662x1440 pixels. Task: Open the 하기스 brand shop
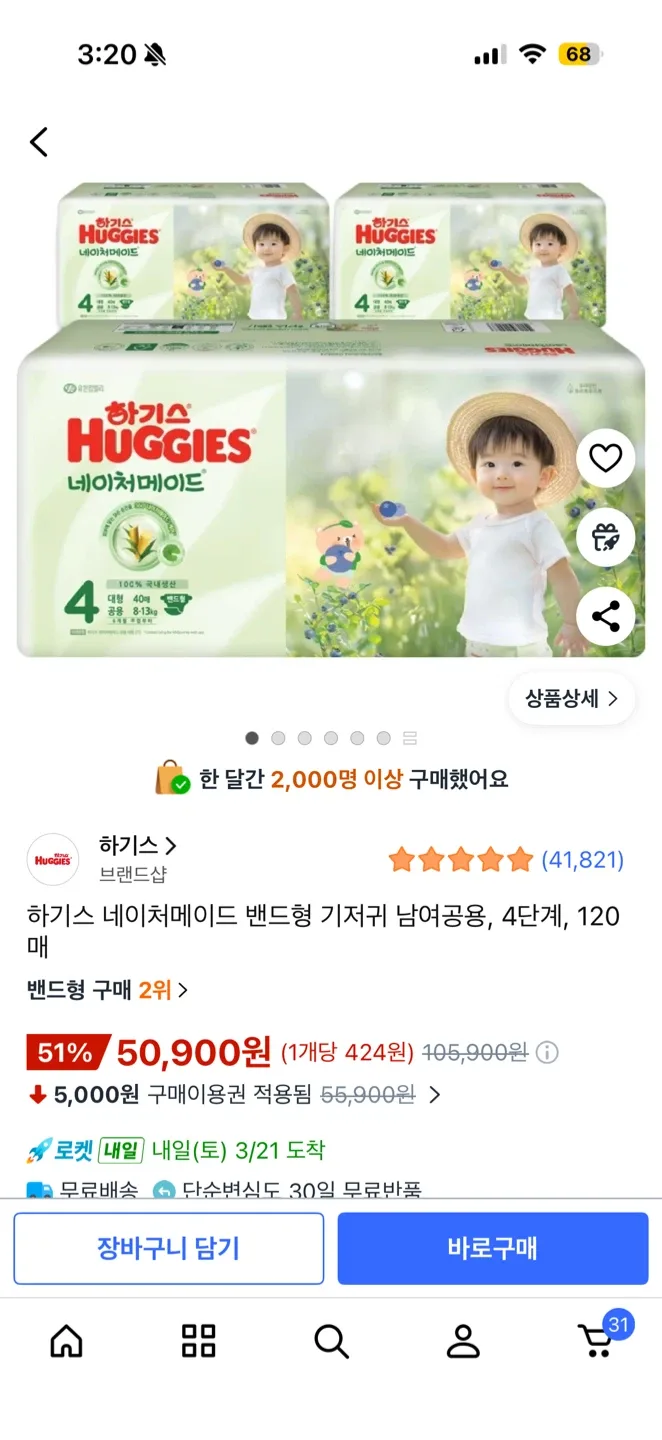[137, 845]
